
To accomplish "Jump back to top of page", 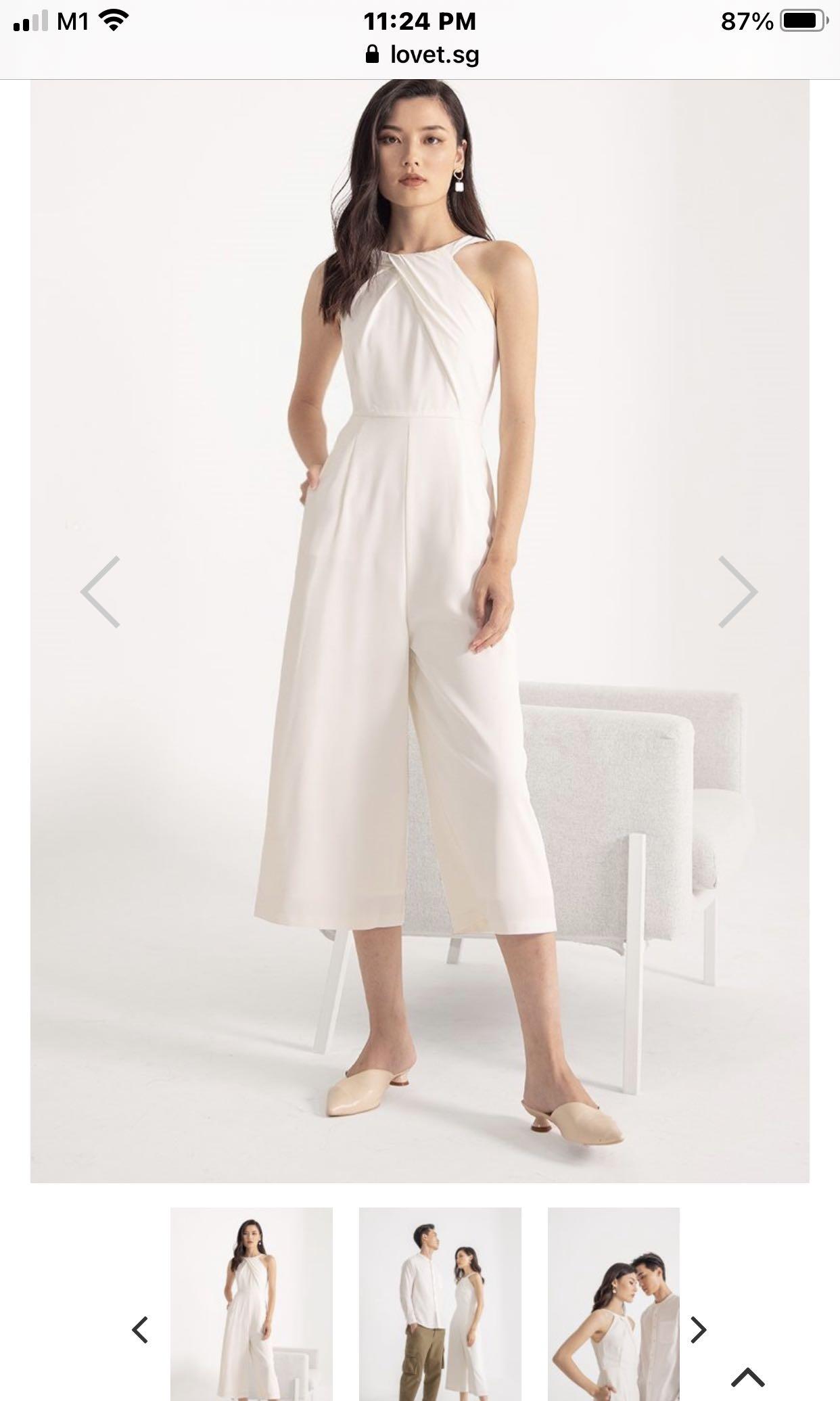I will click(x=747, y=1377).
